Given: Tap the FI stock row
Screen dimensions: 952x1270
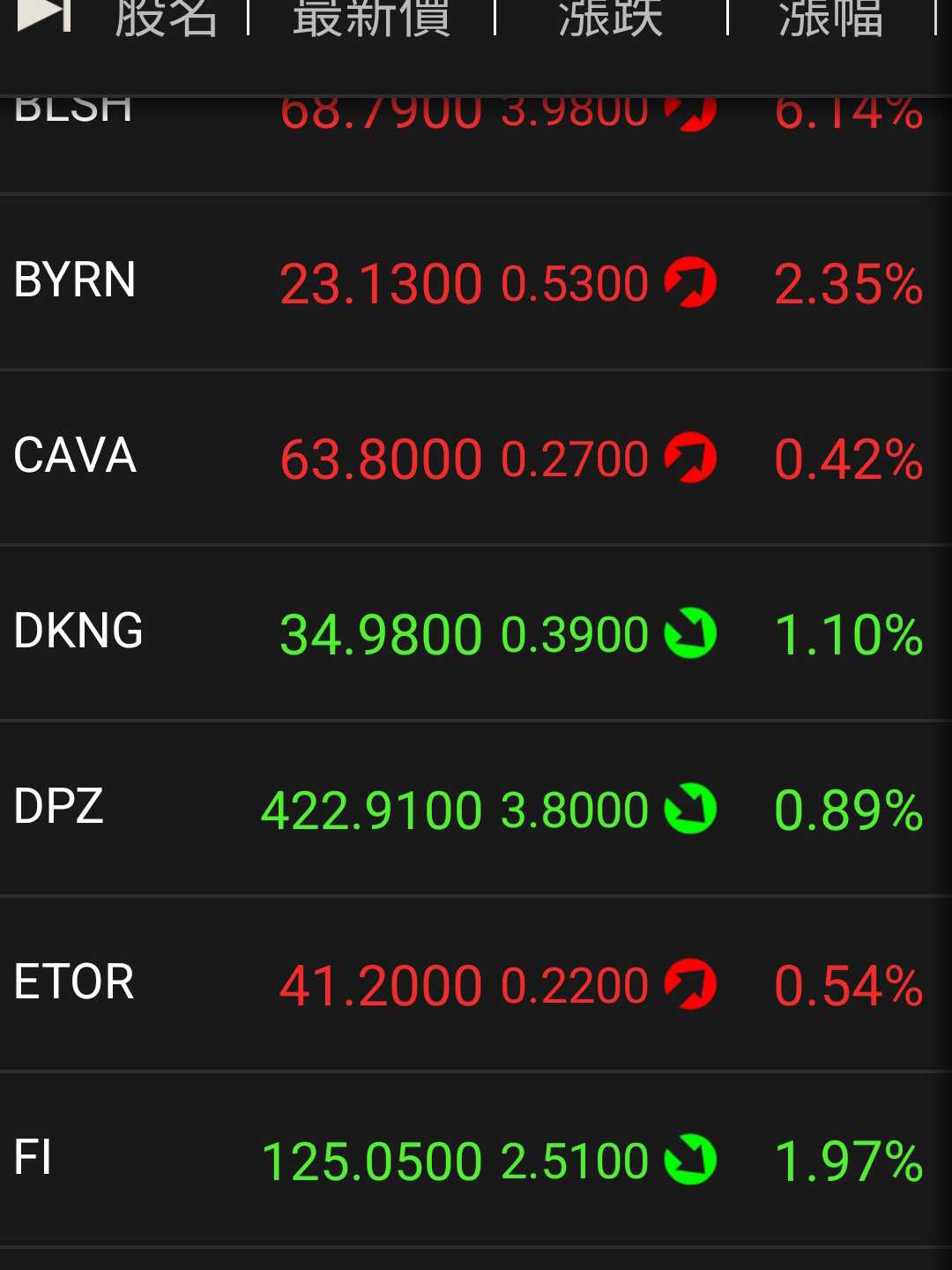Looking at the screenshot, I should 476,1160.
